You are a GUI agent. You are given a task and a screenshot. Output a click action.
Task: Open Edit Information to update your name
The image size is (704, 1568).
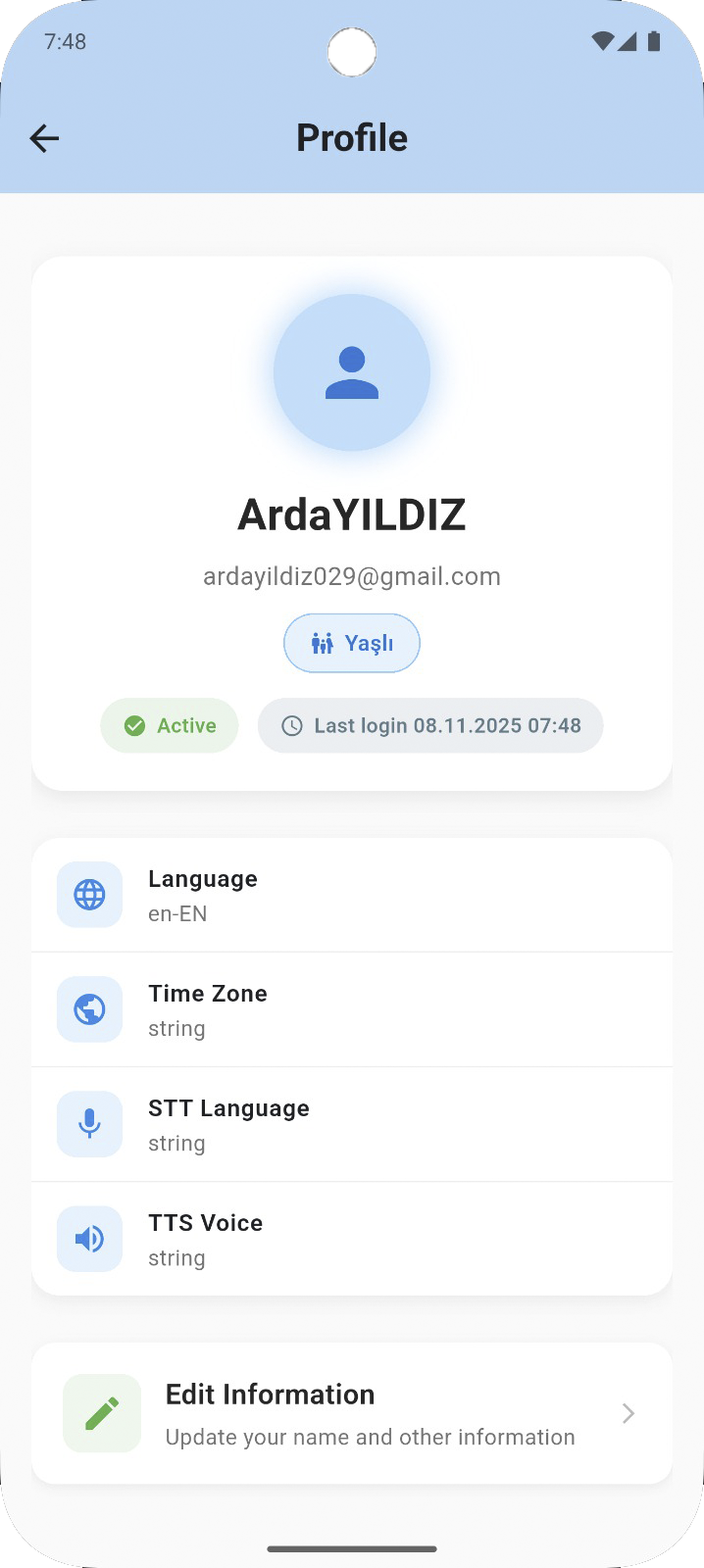click(x=352, y=1413)
